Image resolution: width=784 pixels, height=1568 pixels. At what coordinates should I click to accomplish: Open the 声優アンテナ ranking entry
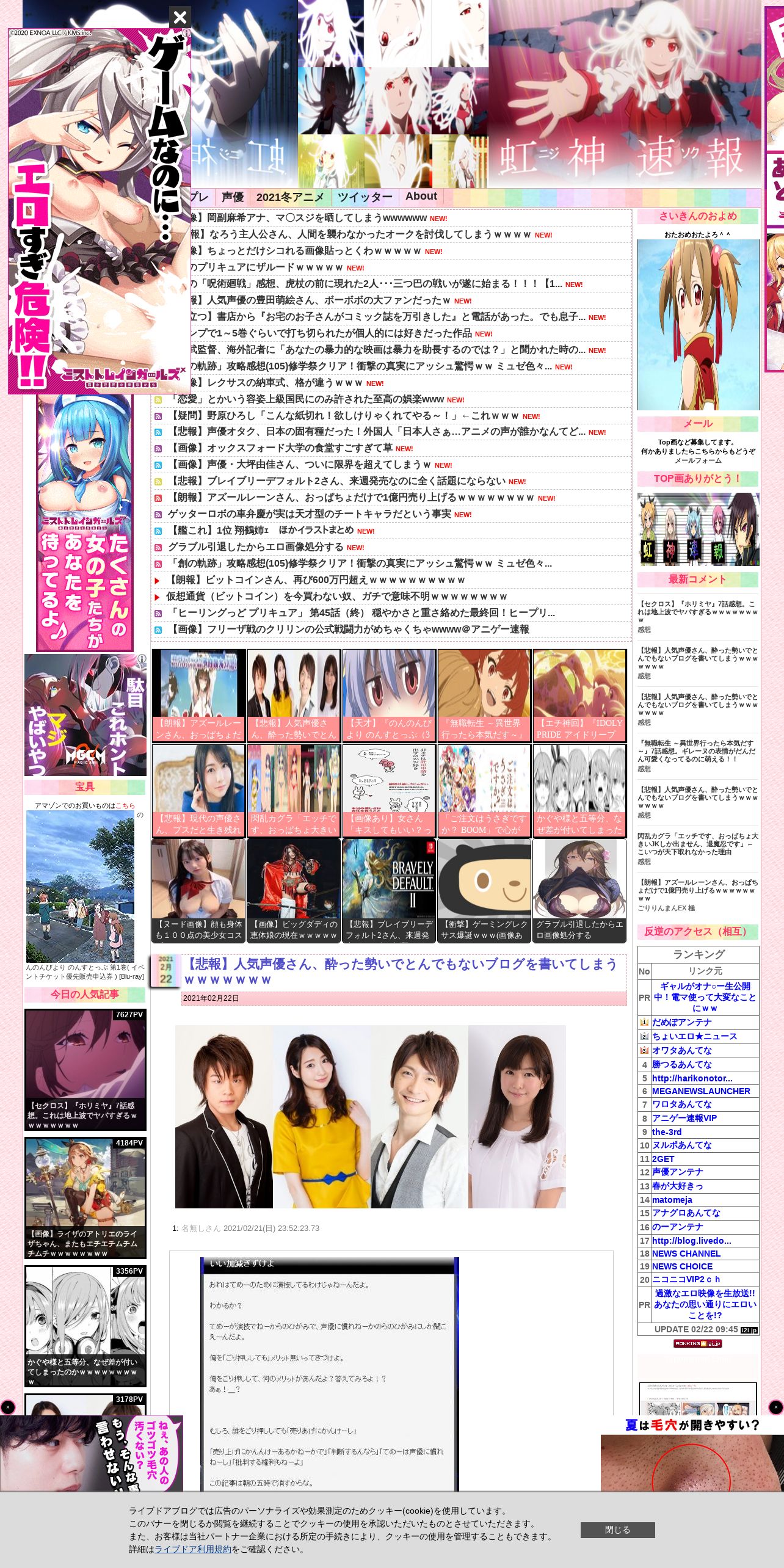click(678, 1172)
